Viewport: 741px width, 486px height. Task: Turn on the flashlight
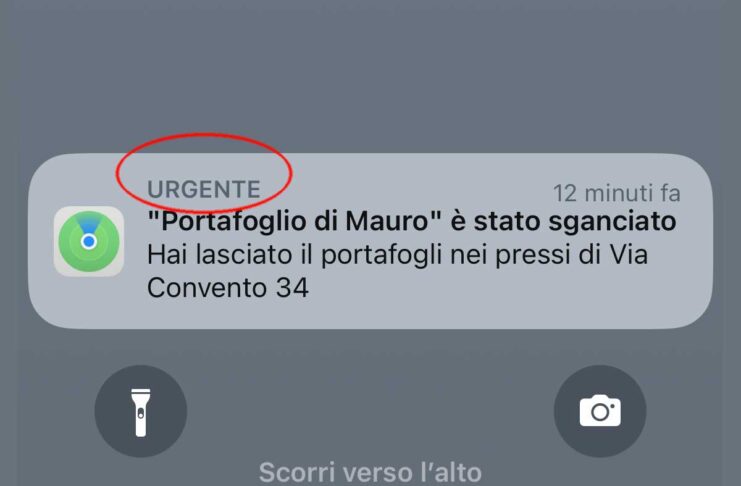point(141,411)
